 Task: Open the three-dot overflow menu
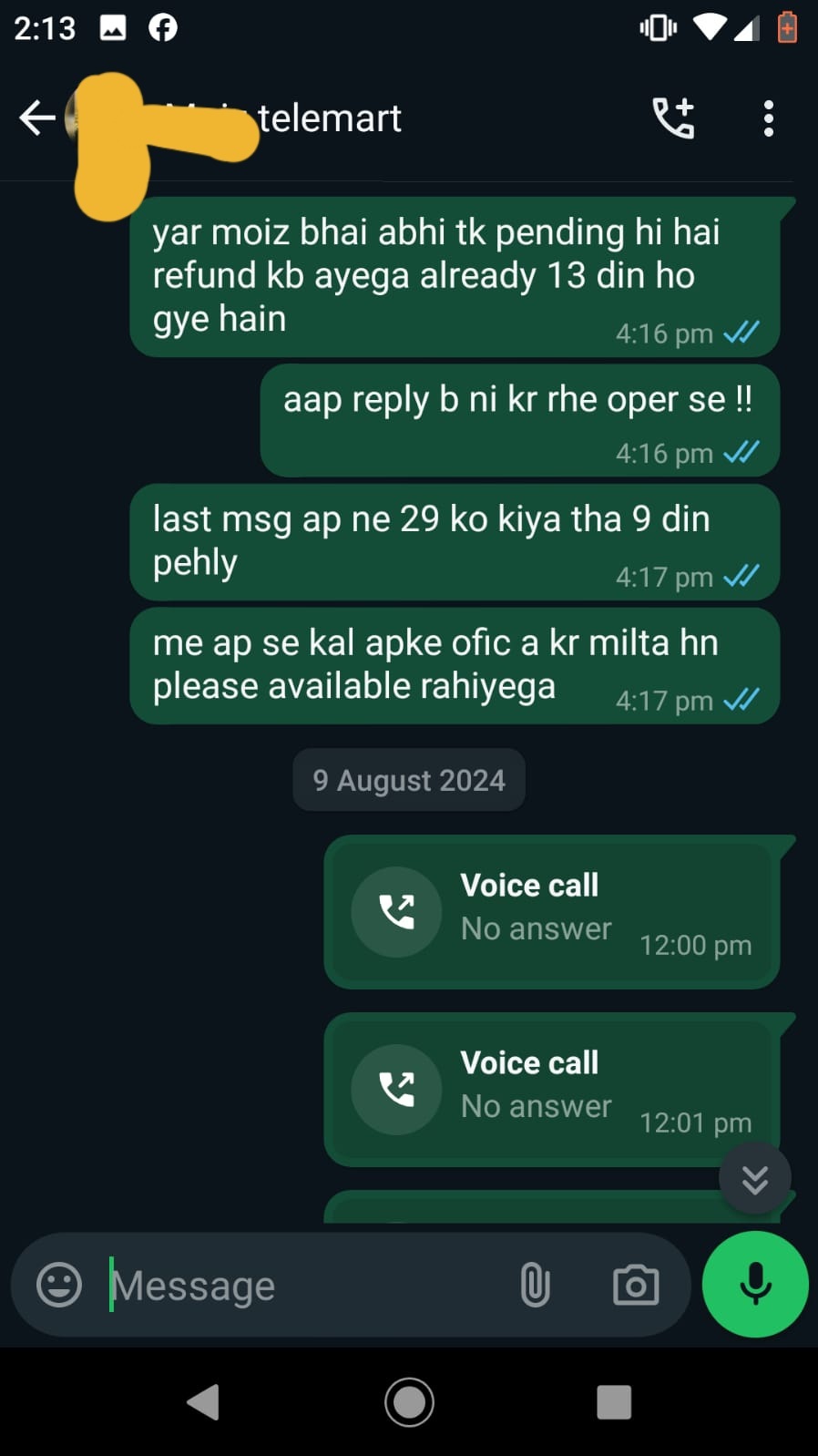point(768,118)
